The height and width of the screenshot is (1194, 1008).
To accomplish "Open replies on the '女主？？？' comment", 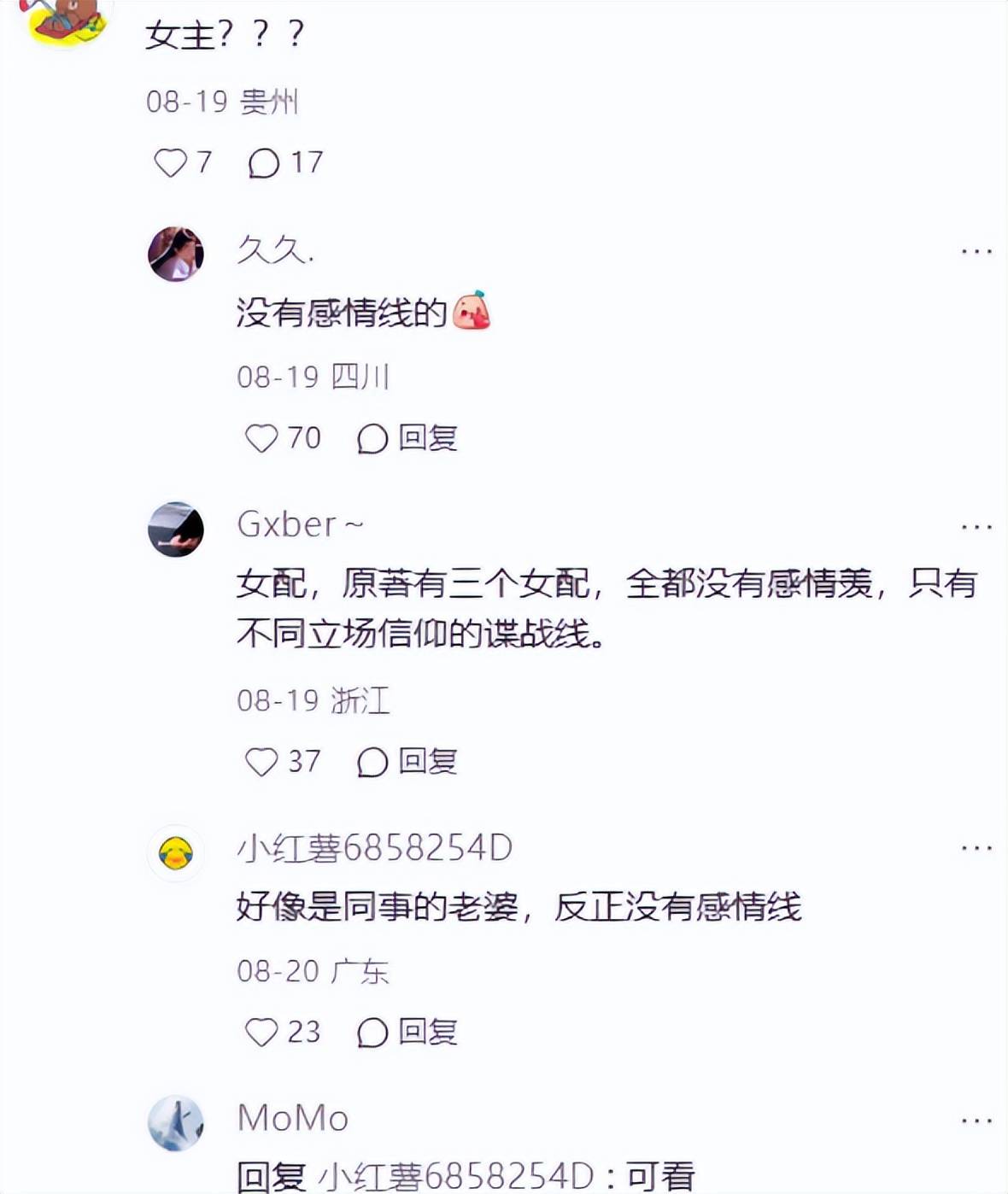I will click(x=264, y=162).
